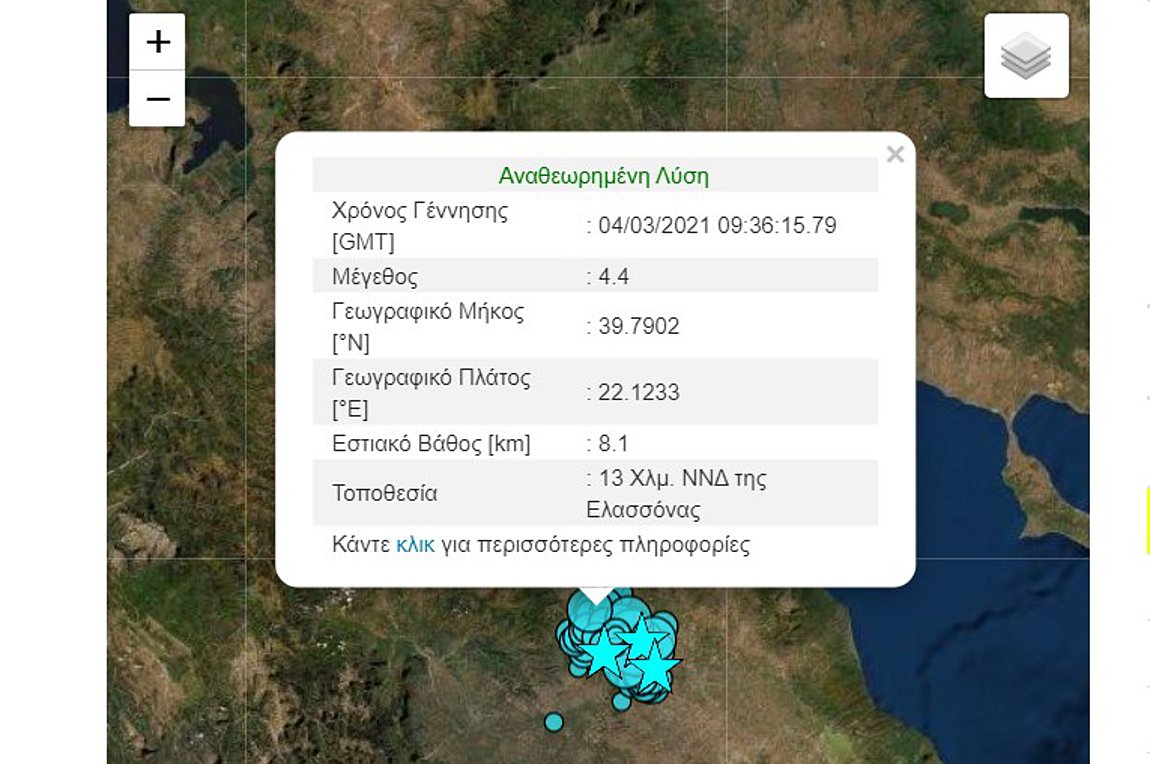The height and width of the screenshot is (764, 1150).
Task: Close the earthquake info popup
Action: click(895, 154)
